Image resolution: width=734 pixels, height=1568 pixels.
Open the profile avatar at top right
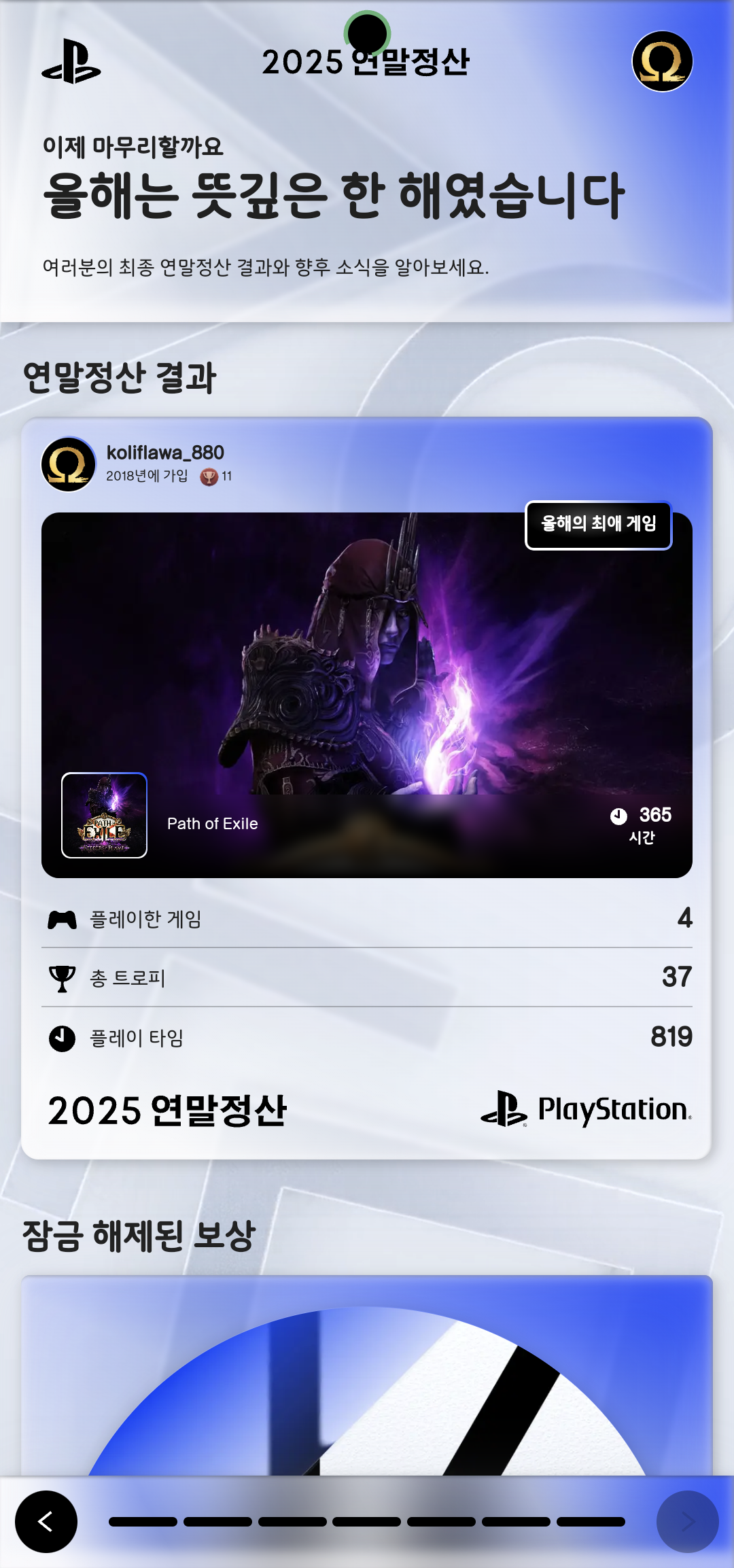tap(662, 61)
